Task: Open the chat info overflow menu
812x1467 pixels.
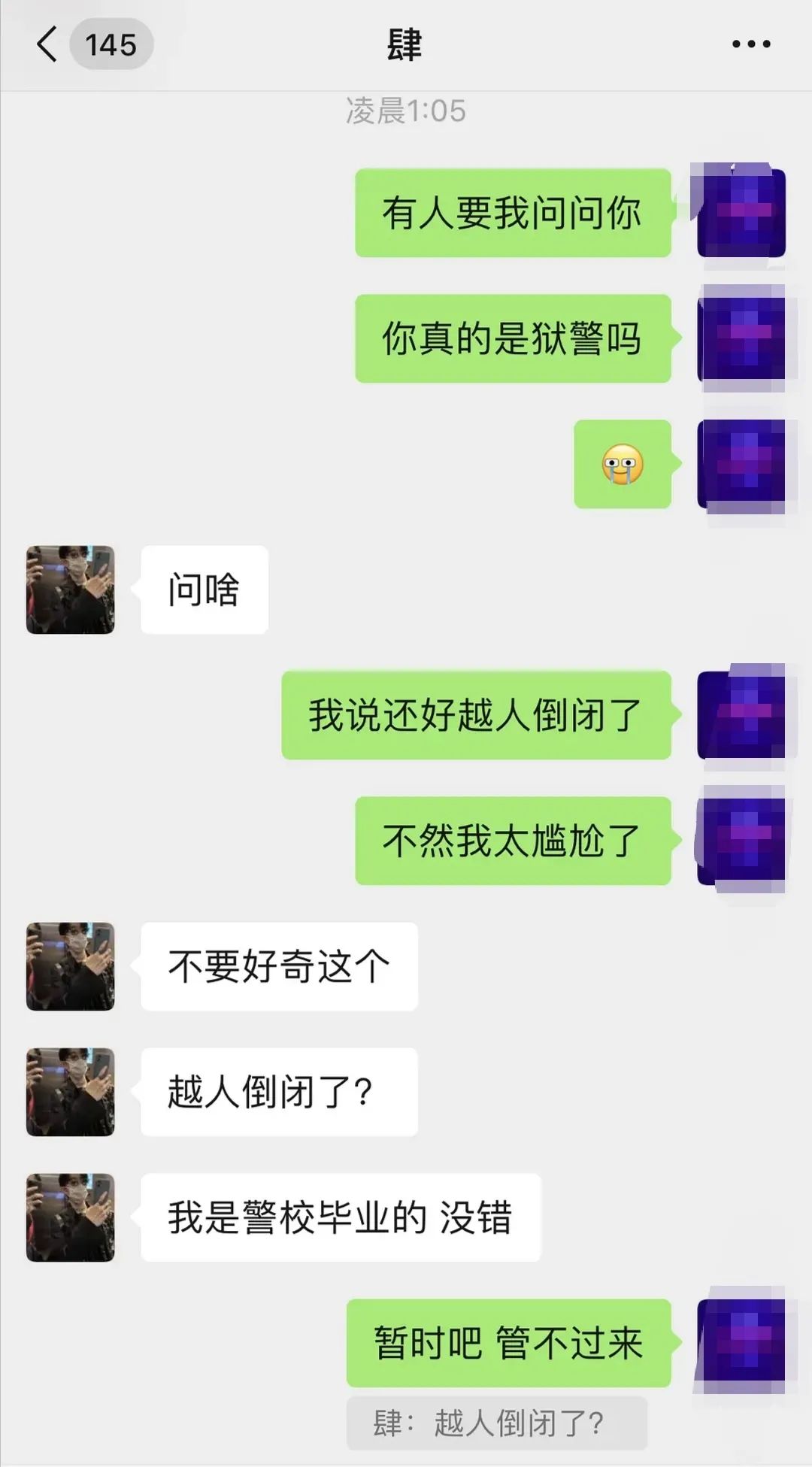Action: click(x=751, y=44)
